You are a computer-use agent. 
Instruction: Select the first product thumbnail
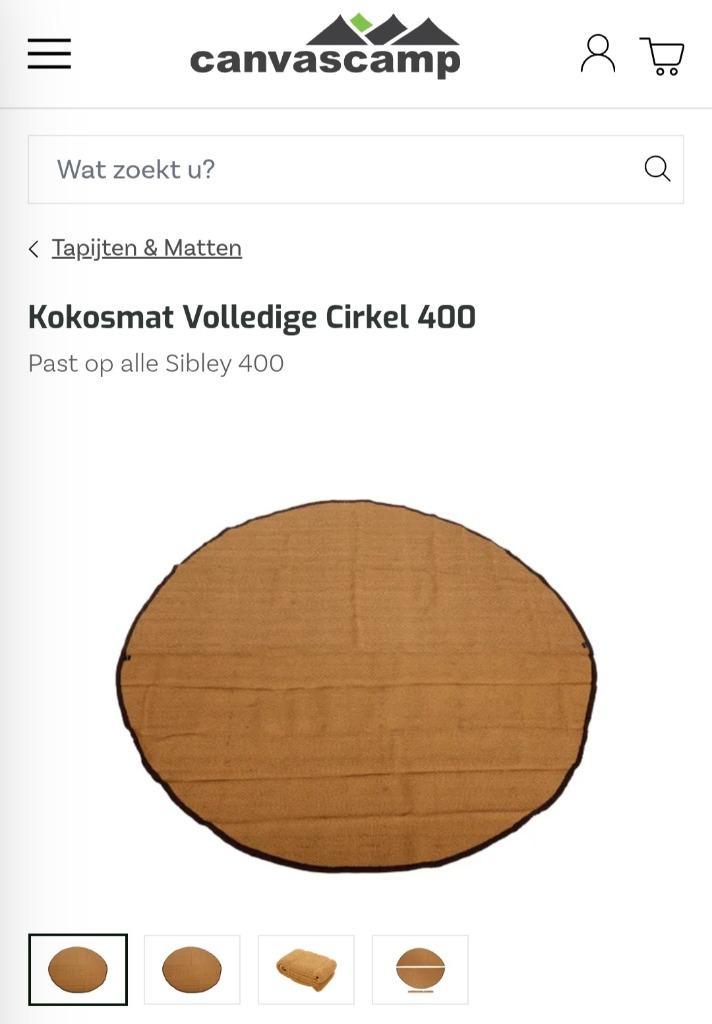(x=78, y=969)
